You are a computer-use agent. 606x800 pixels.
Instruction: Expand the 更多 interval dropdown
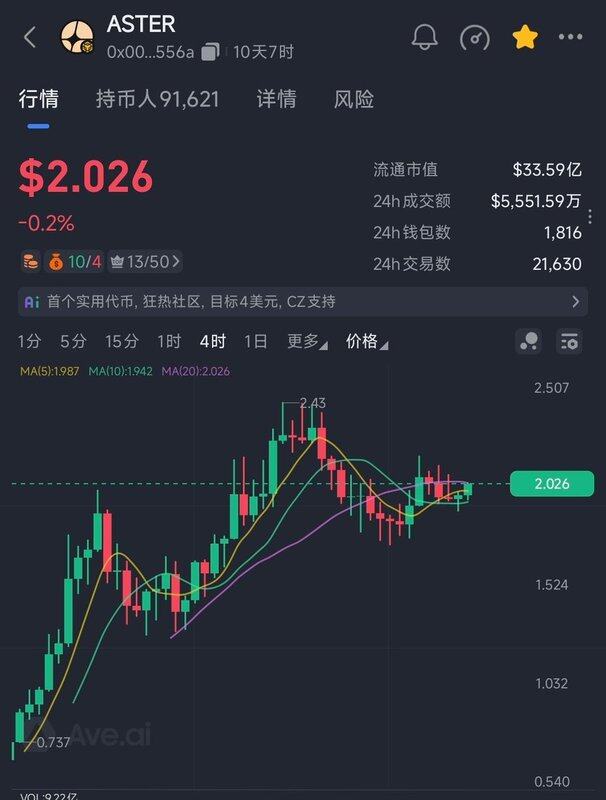pyautogui.click(x=307, y=341)
